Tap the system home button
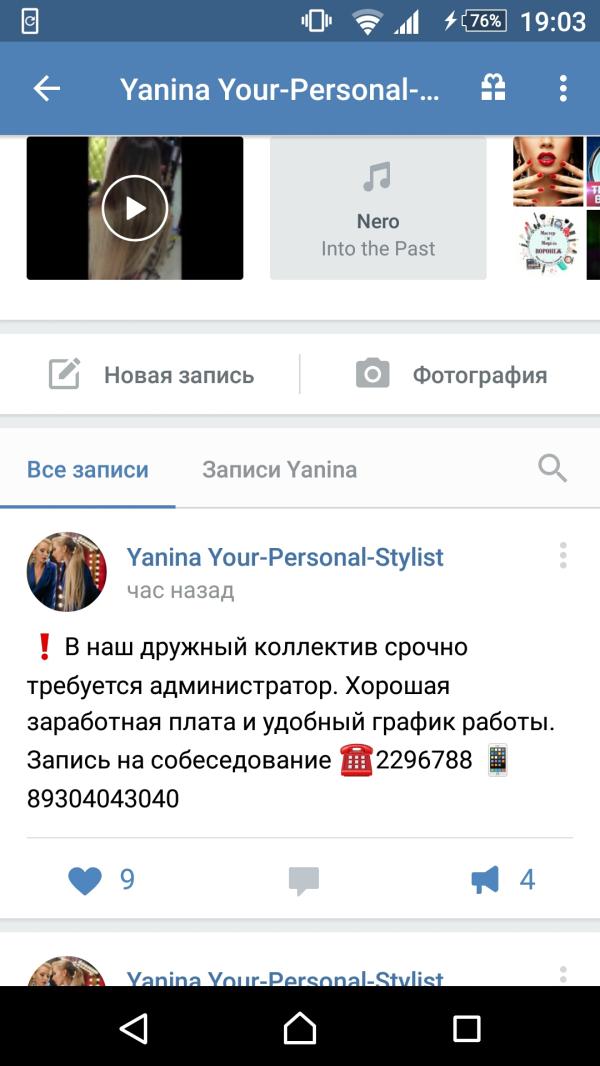Viewport: 600px width, 1066px height. [300, 1028]
